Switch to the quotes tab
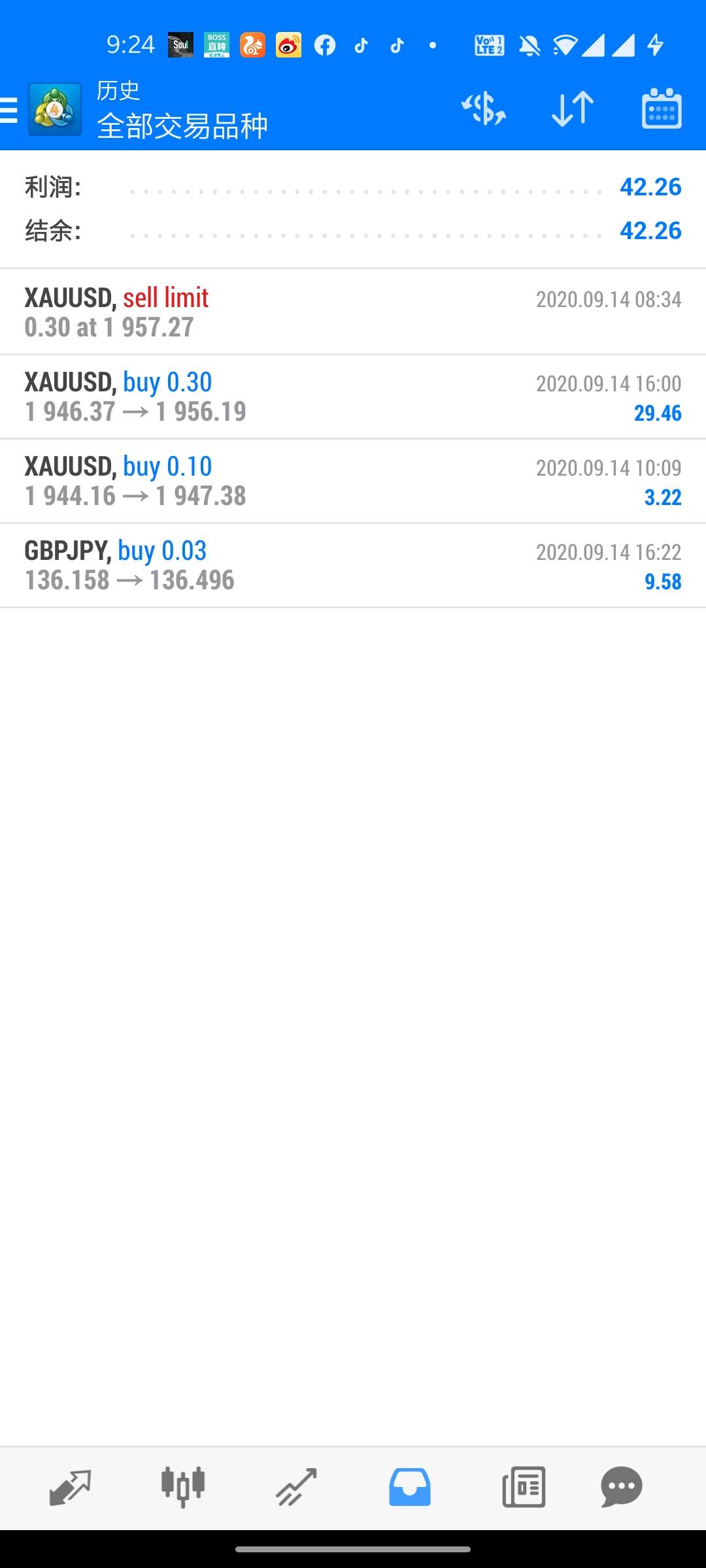This screenshot has height=1568, width=706. coord(70,1487)
